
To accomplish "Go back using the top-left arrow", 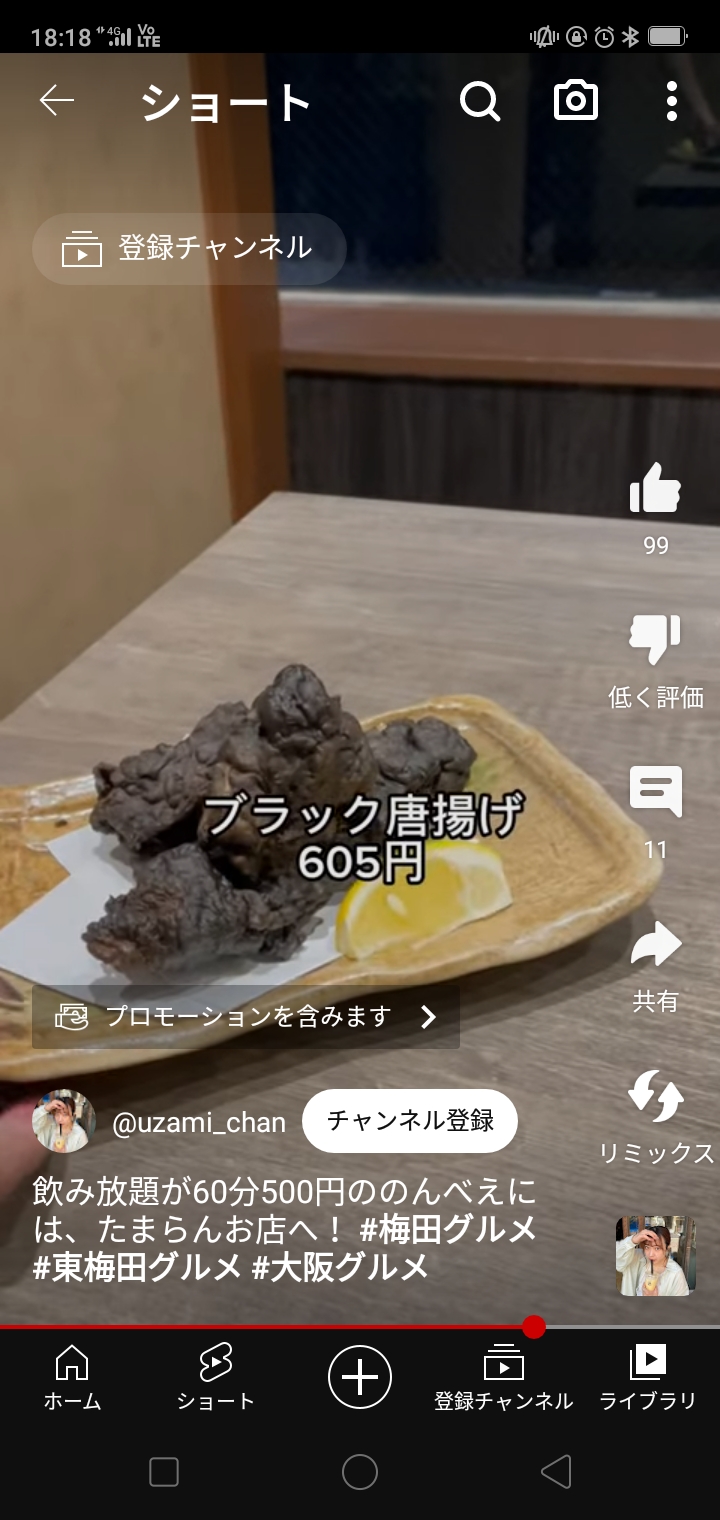I will point(57,101).
